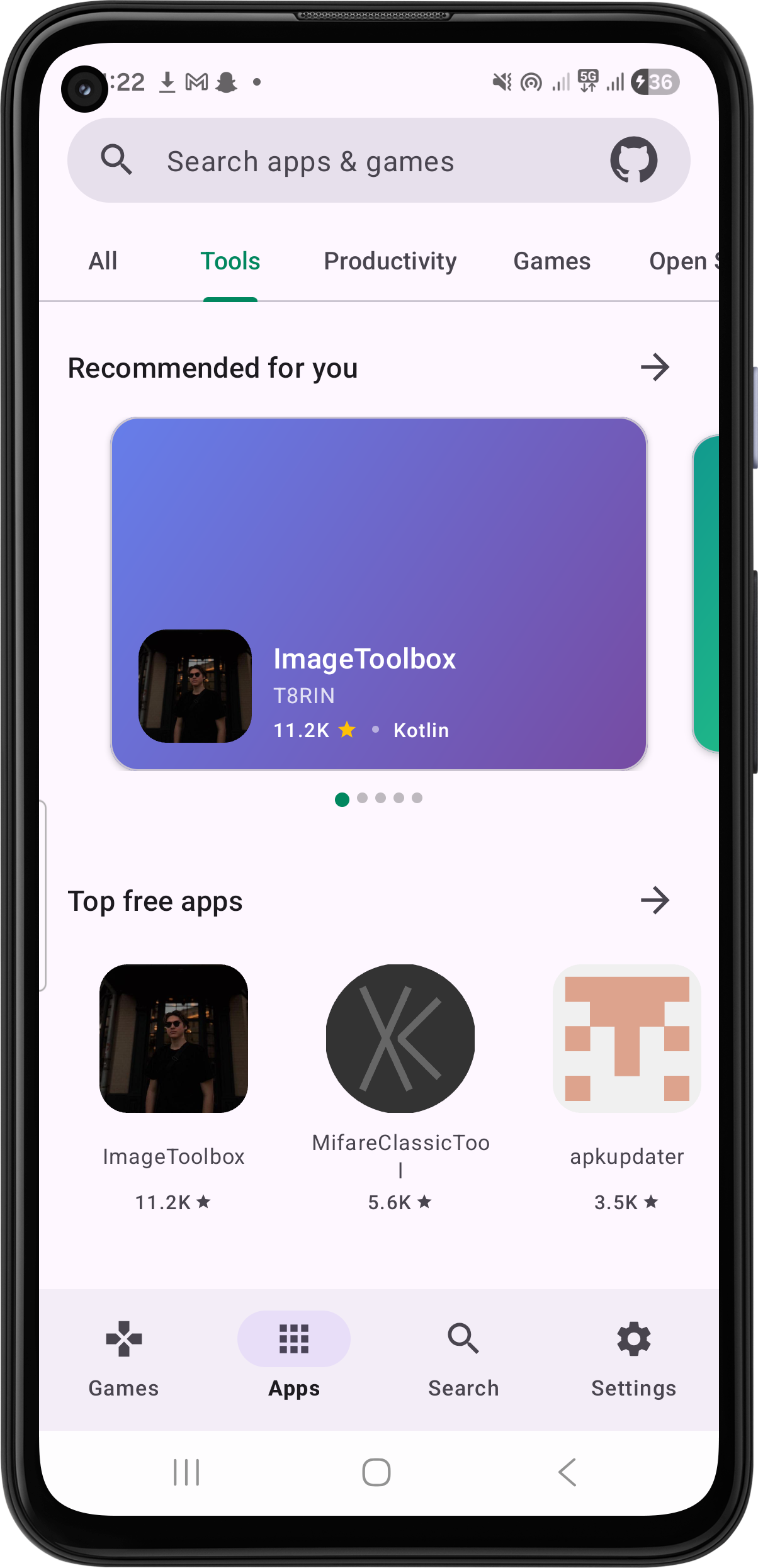Go back with the system back button
This screenshot has width=758, height=1568.
(x=567, y=1472)
